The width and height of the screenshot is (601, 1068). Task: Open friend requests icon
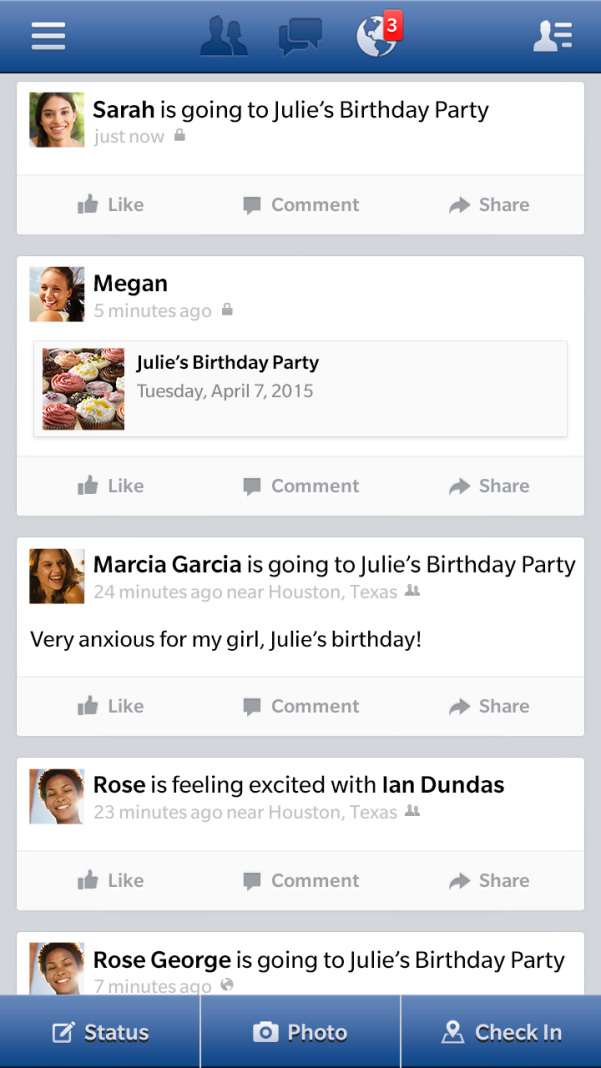pyautogui.click(x=224, y=36)
